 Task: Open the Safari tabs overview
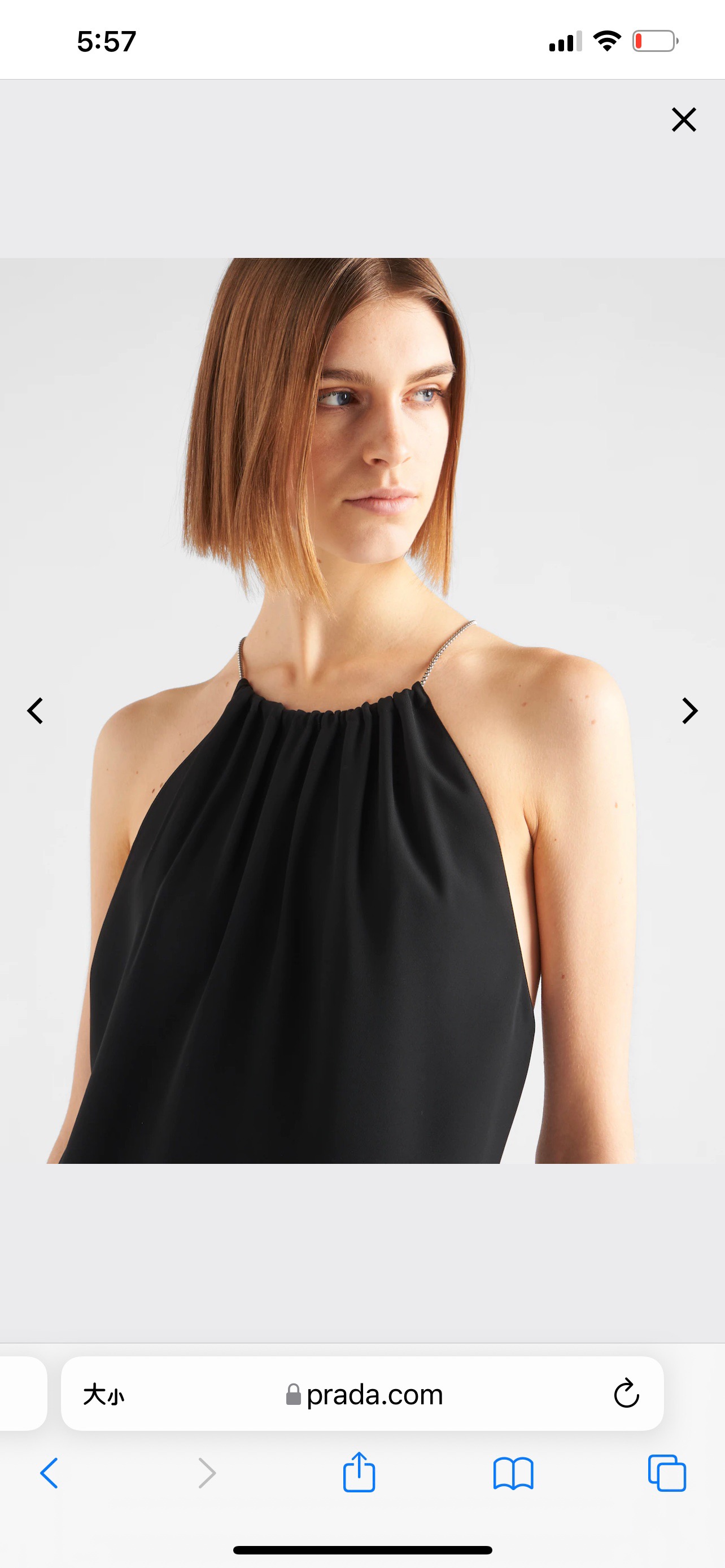click(x=667, y=1474)
